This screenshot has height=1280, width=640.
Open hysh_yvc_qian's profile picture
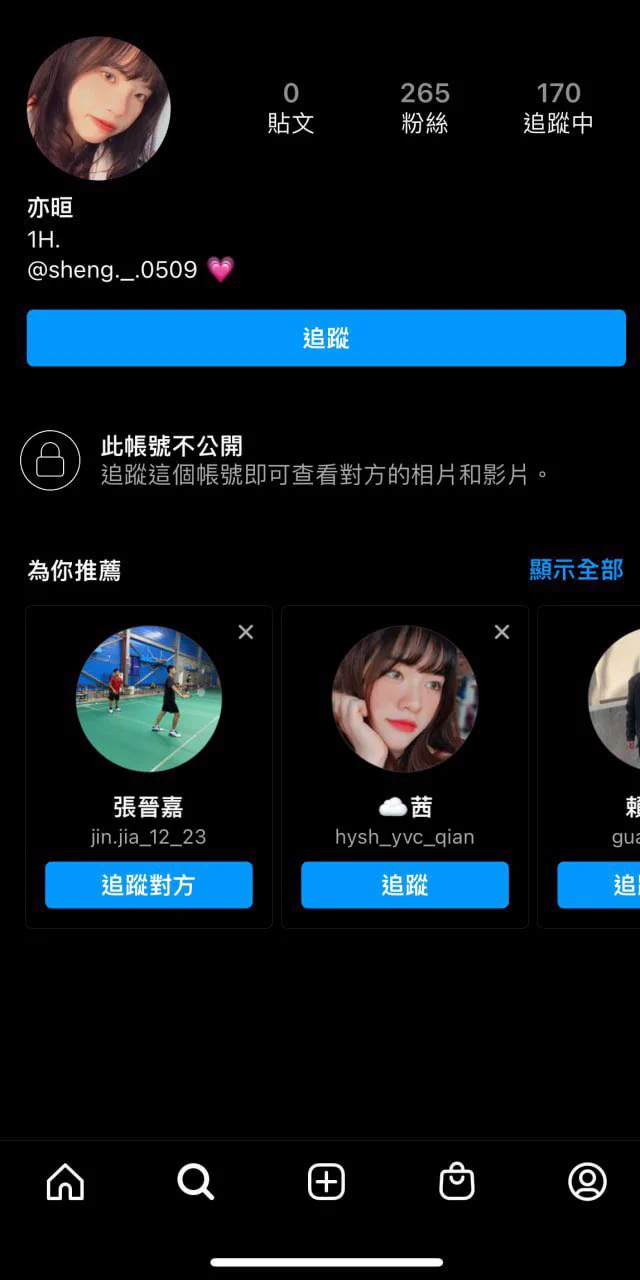[x=404, y=699]
